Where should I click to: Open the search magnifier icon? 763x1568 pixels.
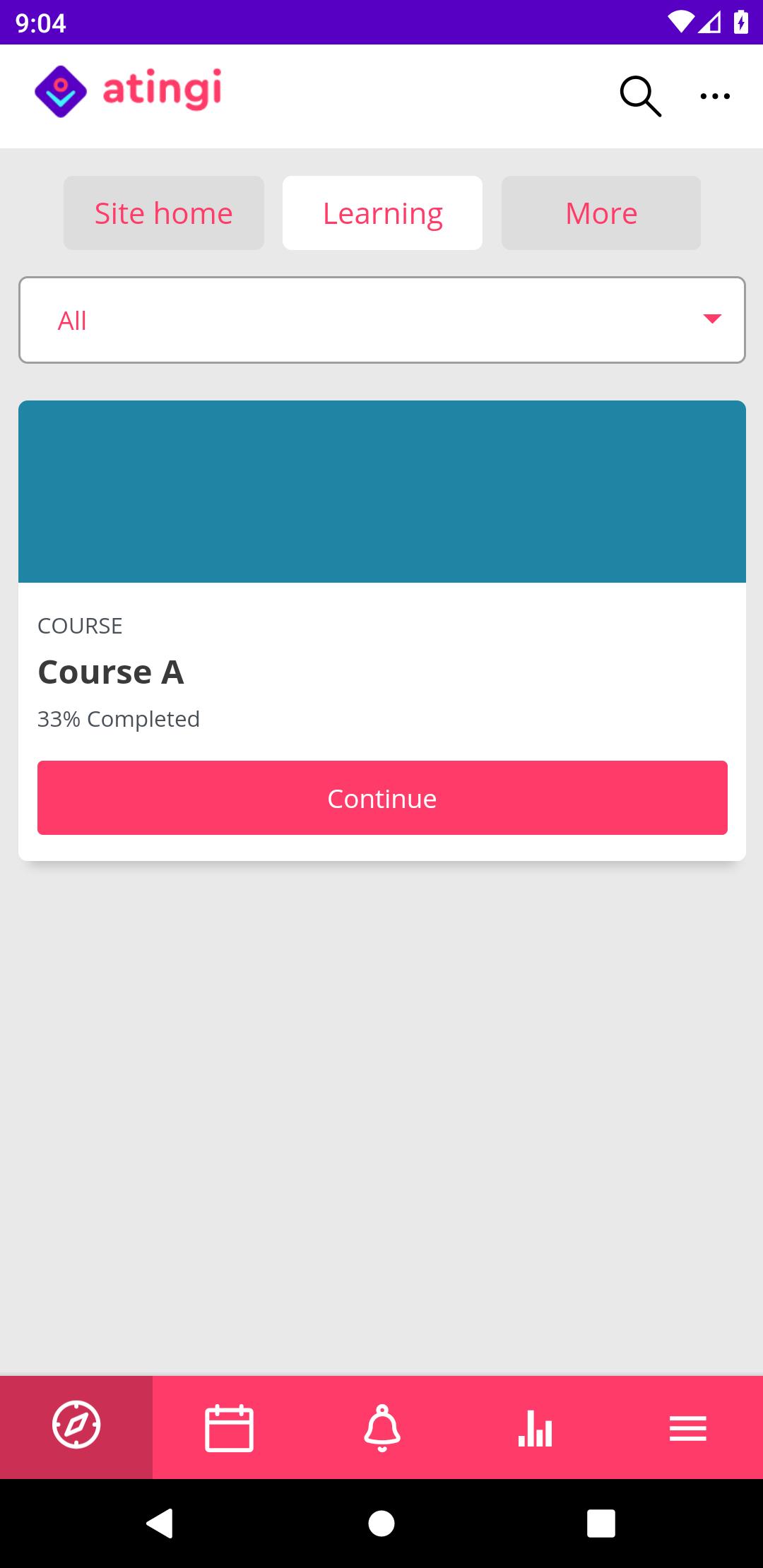[641, 96]
